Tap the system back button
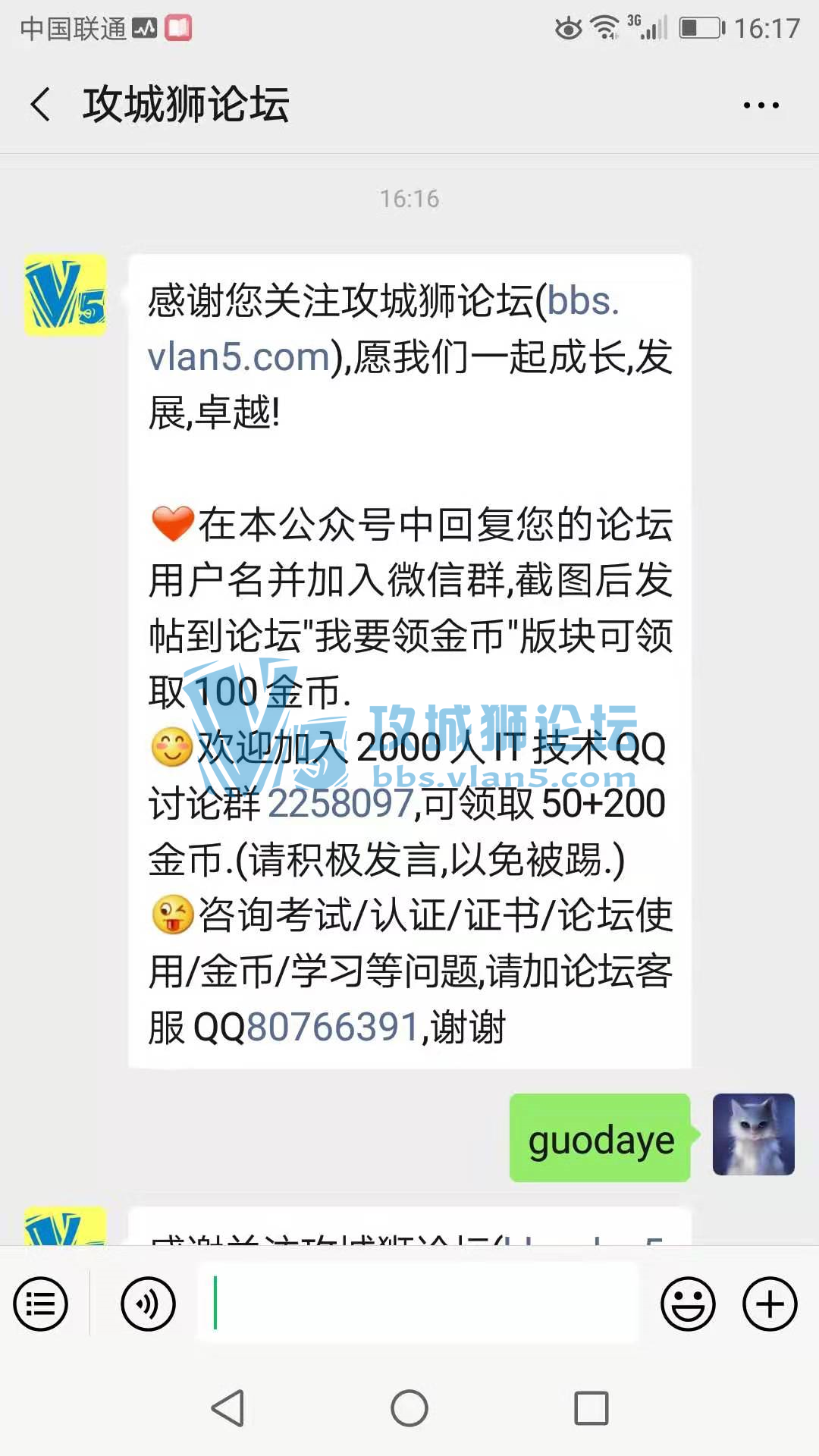The width and height of the screenshot is (819, 1456). click(x=227, y=1408)
